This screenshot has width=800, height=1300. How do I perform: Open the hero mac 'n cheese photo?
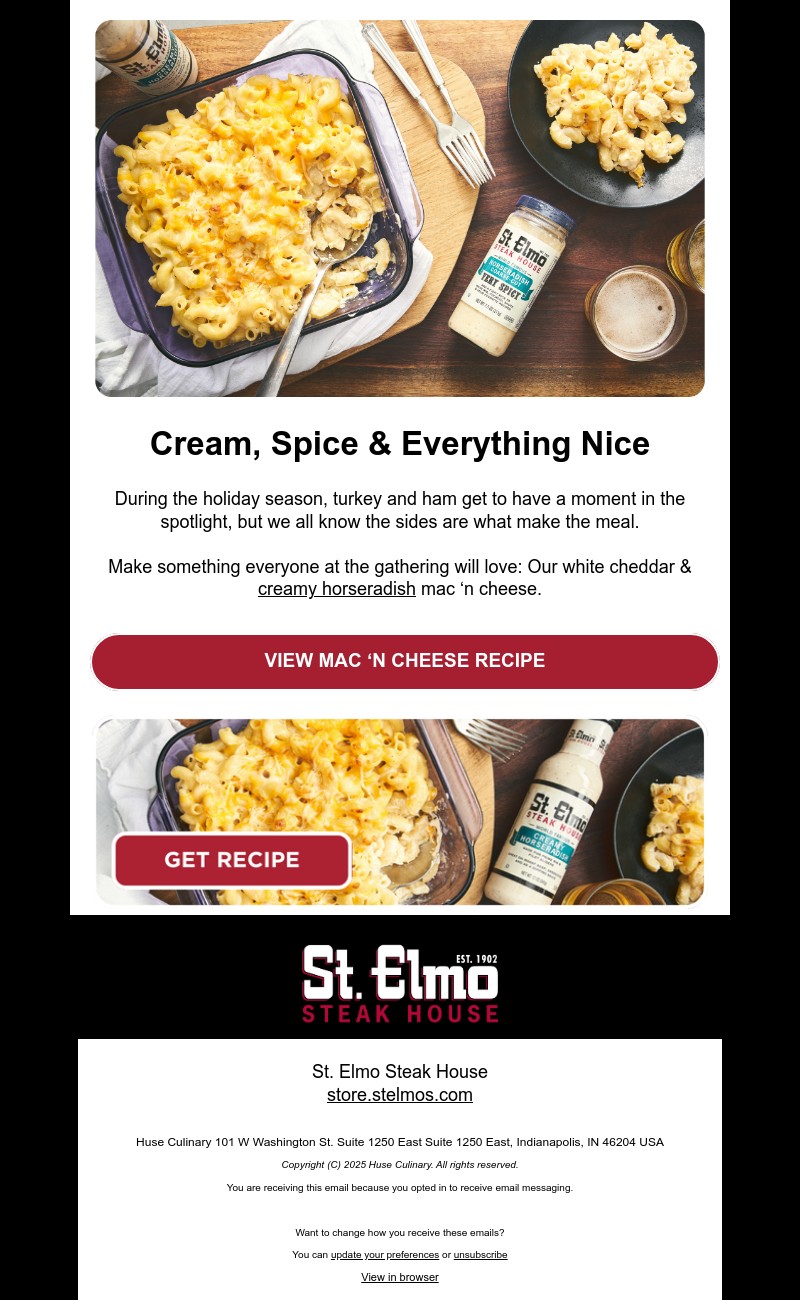click(x=400, y=208)
